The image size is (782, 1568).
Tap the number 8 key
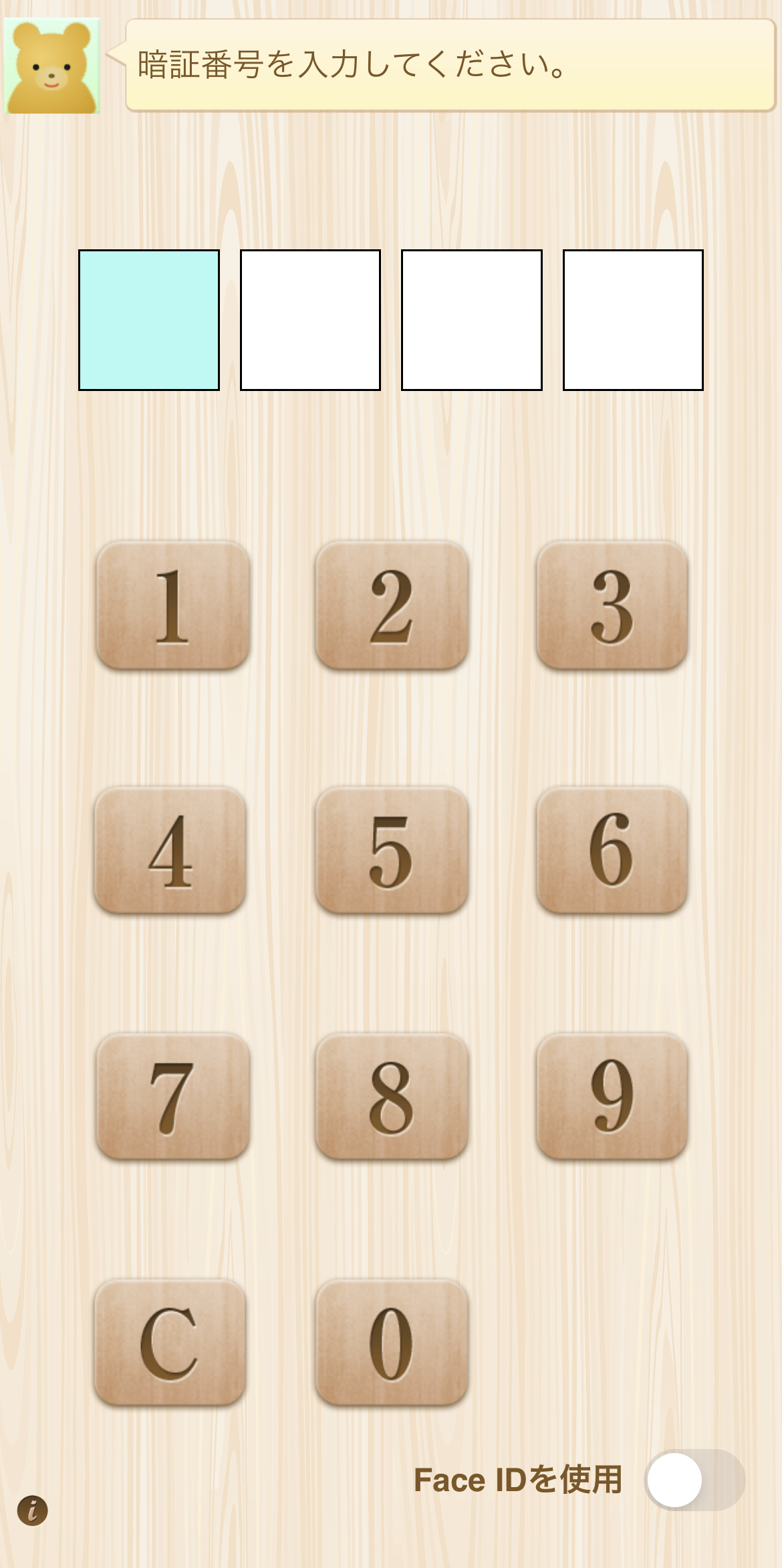(392, 1096)
